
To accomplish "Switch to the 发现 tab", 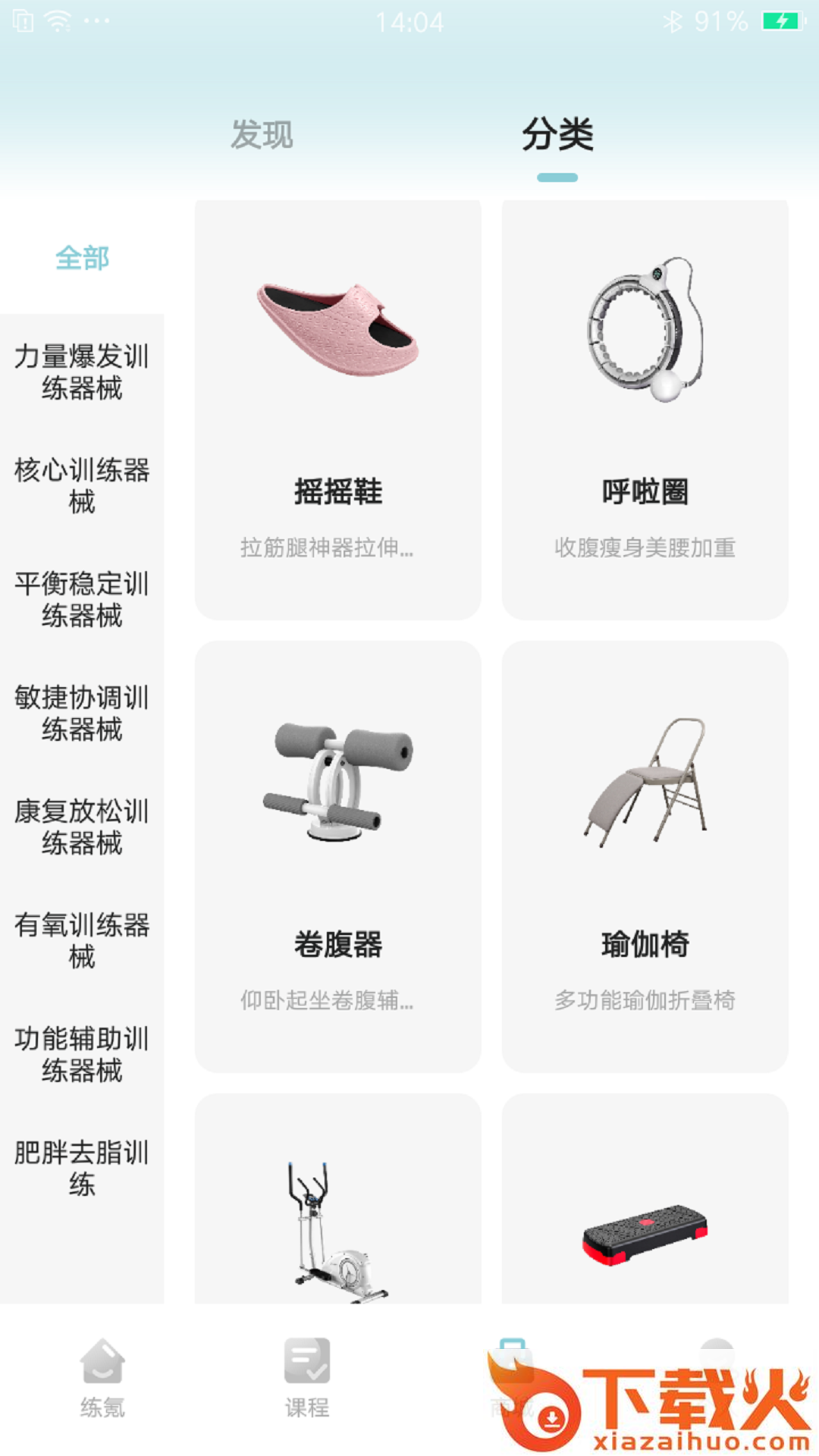I will (x=262, y=135).
